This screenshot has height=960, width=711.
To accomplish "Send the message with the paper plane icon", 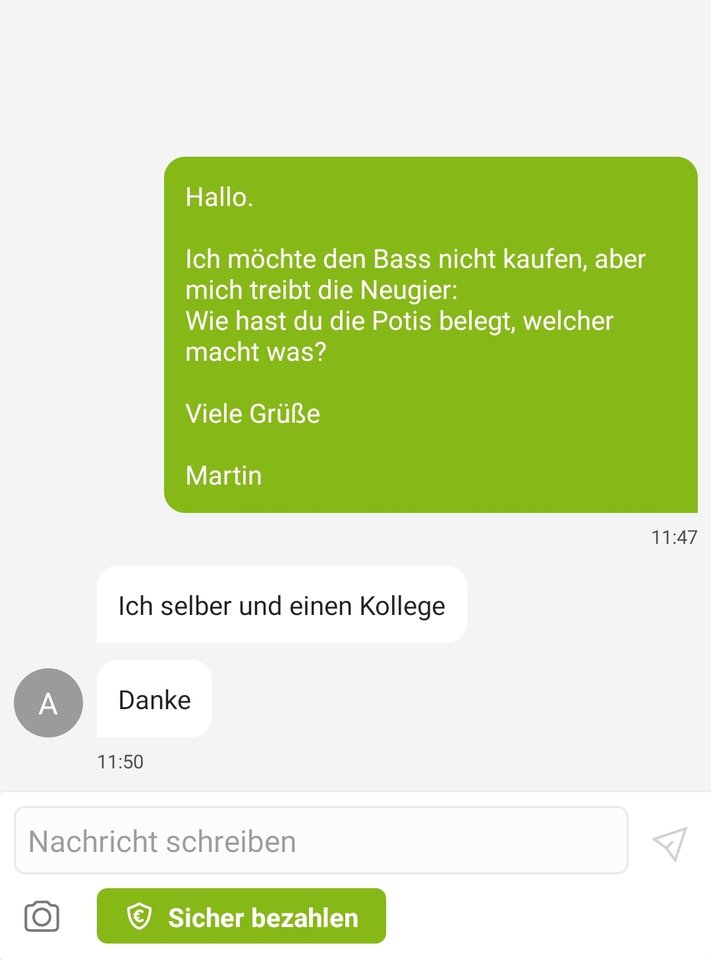I will click(670, 843).
